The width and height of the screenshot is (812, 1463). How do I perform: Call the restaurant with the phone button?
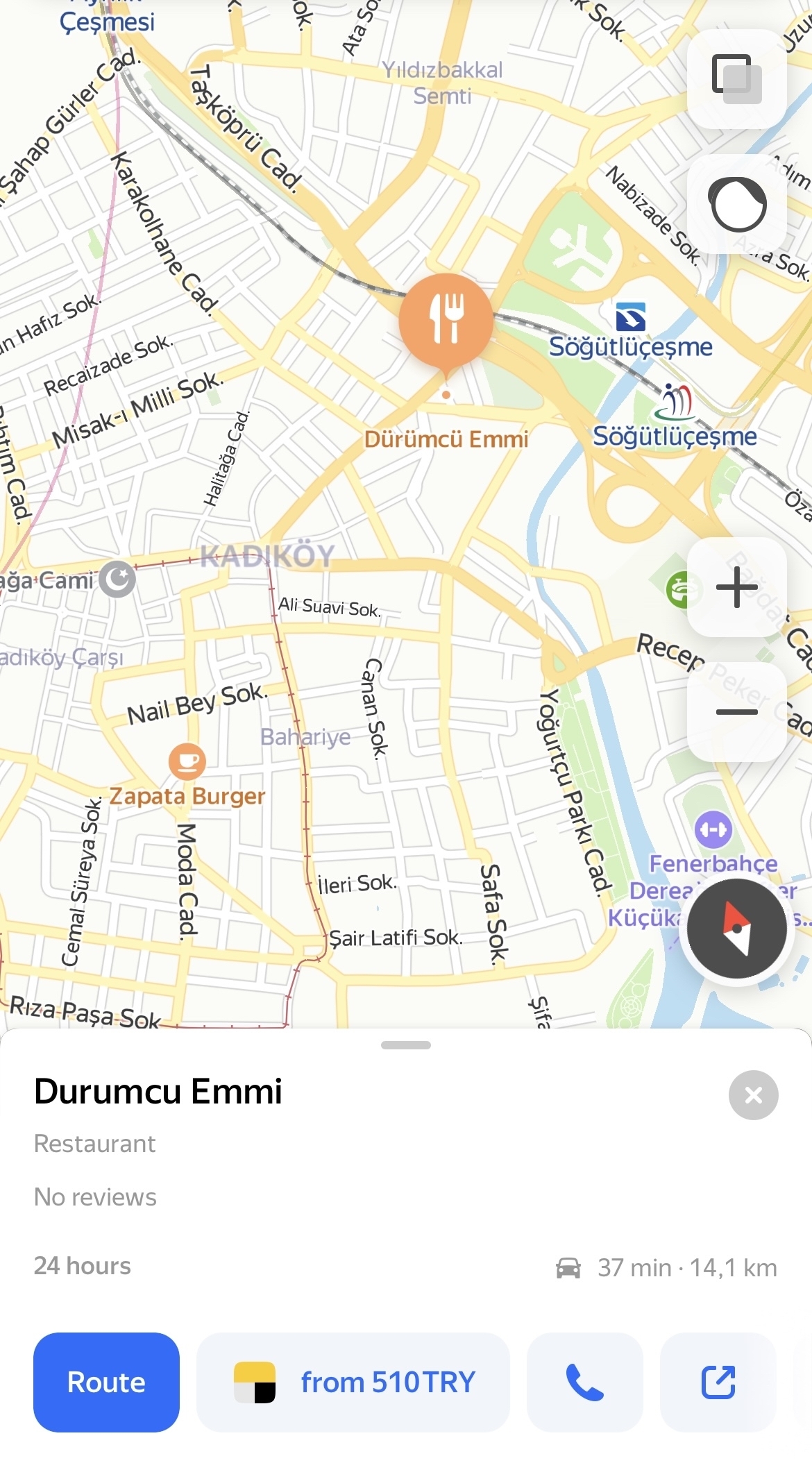point(584,1382)
